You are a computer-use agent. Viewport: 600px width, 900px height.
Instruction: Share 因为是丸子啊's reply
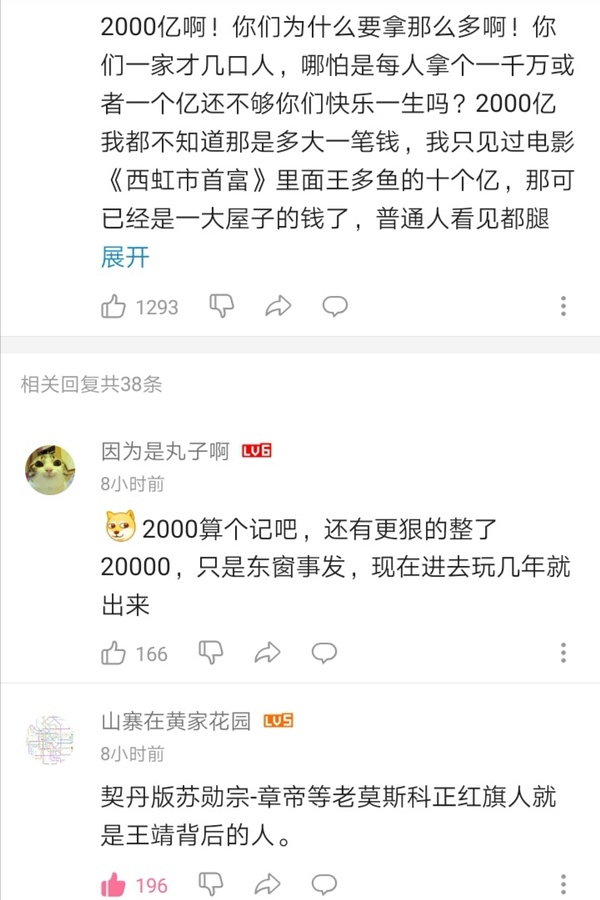(x=267, y=654)
